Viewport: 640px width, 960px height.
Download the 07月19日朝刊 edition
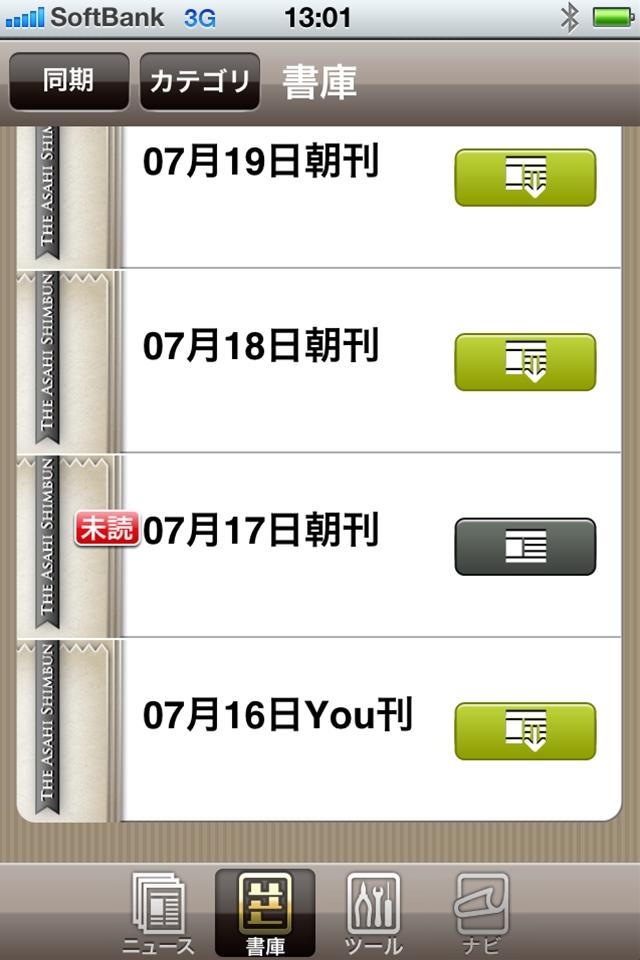click(x=525, y=178)
